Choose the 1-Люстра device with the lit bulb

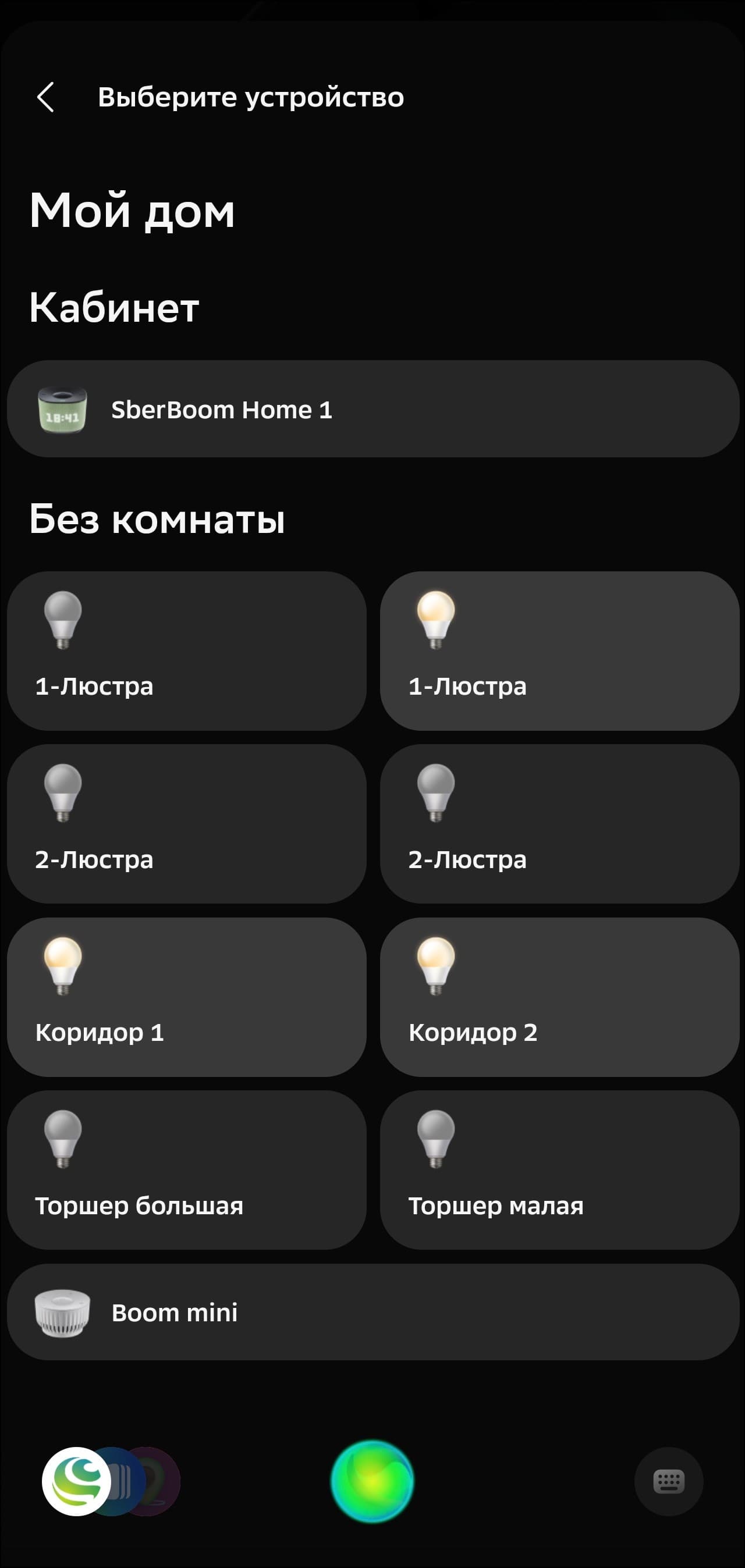(559, 650)
